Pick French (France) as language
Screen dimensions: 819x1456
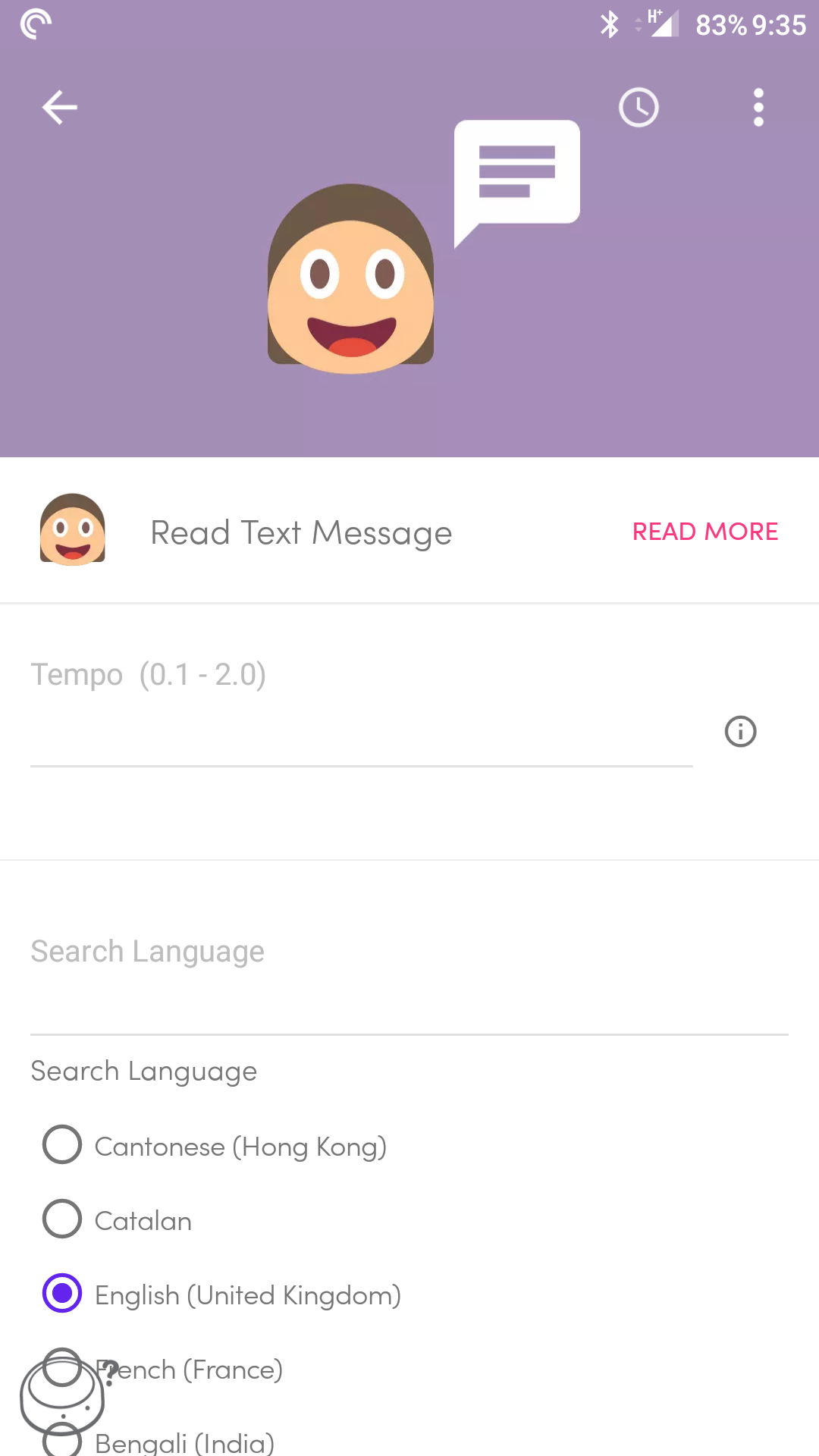pos(163,1368)
